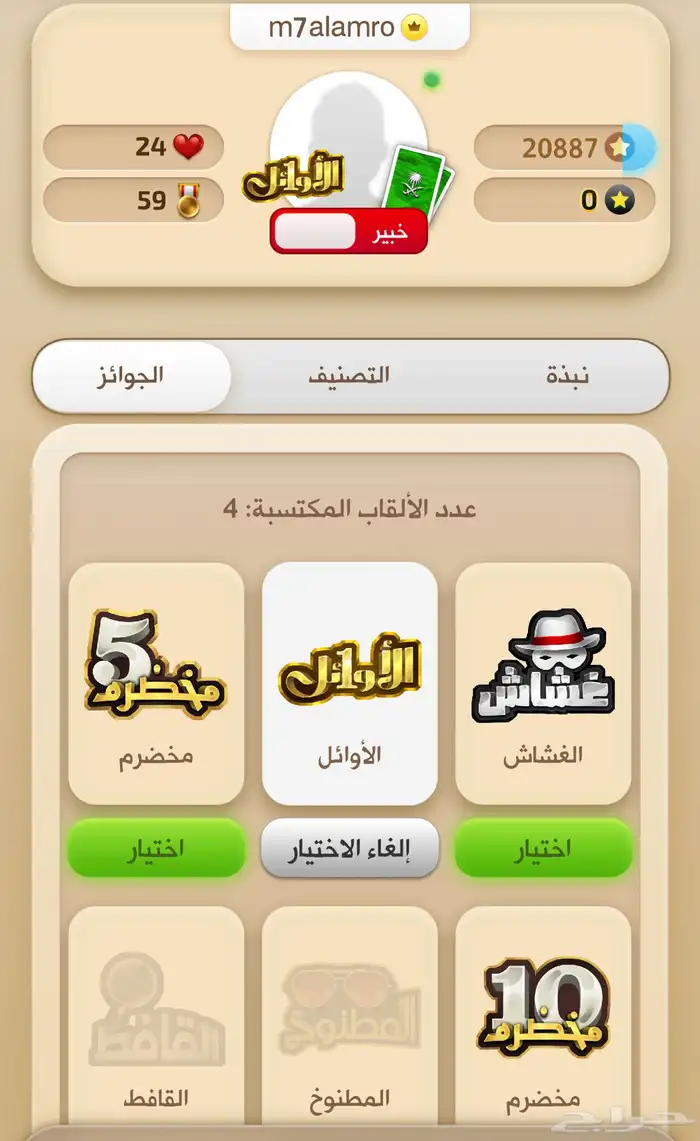Viewport: 700px width, 1141px height.
Task: Switch to the الجوائز tab
Action: (131, 376)
